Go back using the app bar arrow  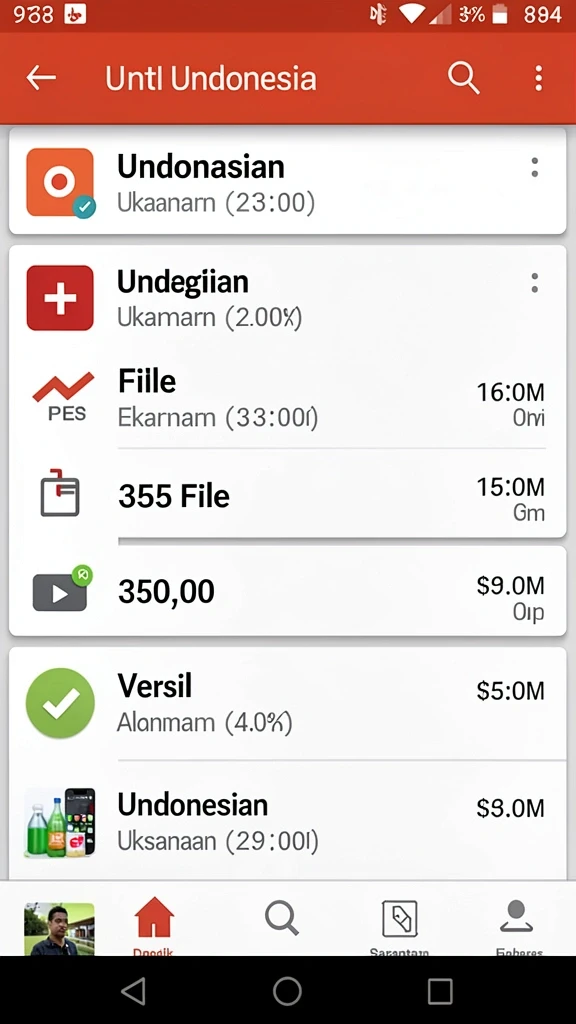40,78
